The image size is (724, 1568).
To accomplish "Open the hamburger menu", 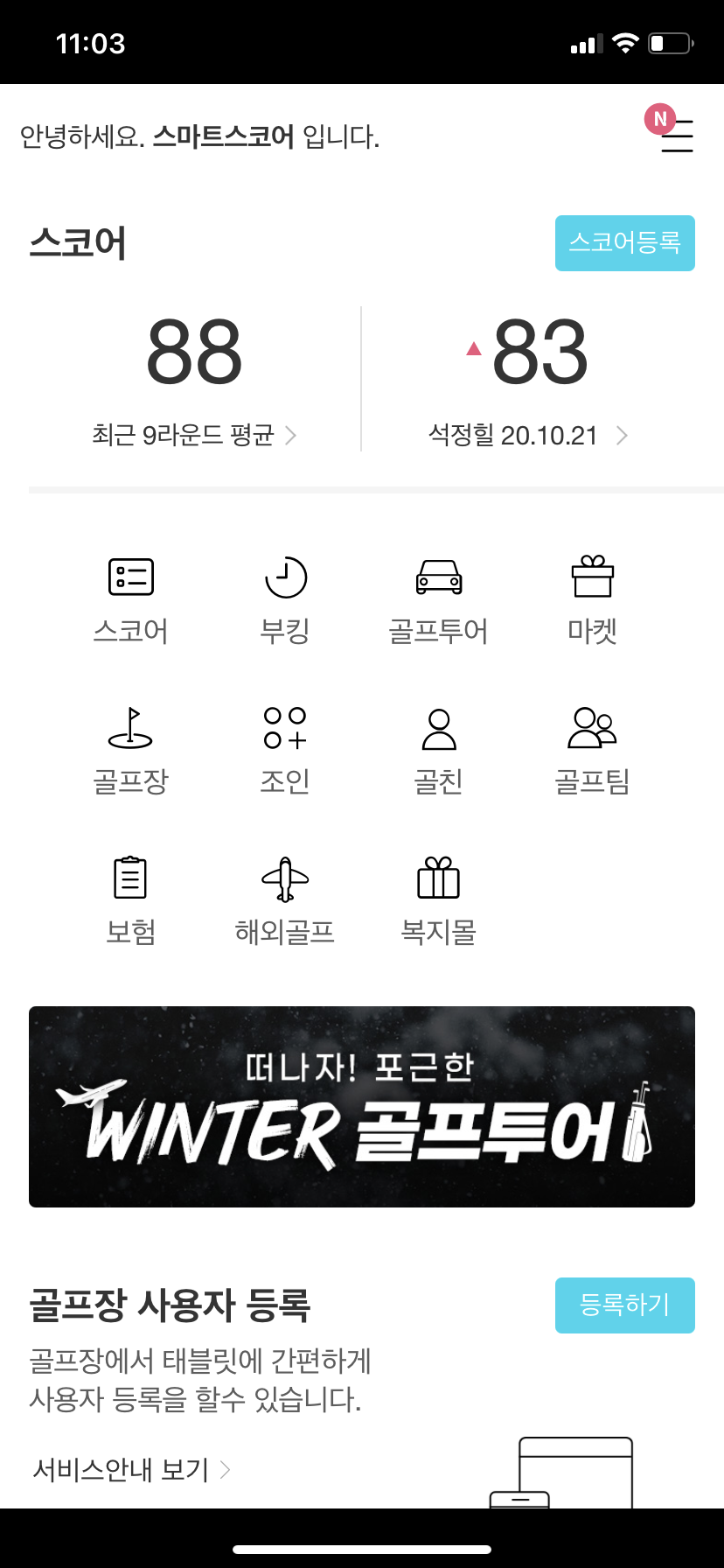I will click(x=676, y=136).
